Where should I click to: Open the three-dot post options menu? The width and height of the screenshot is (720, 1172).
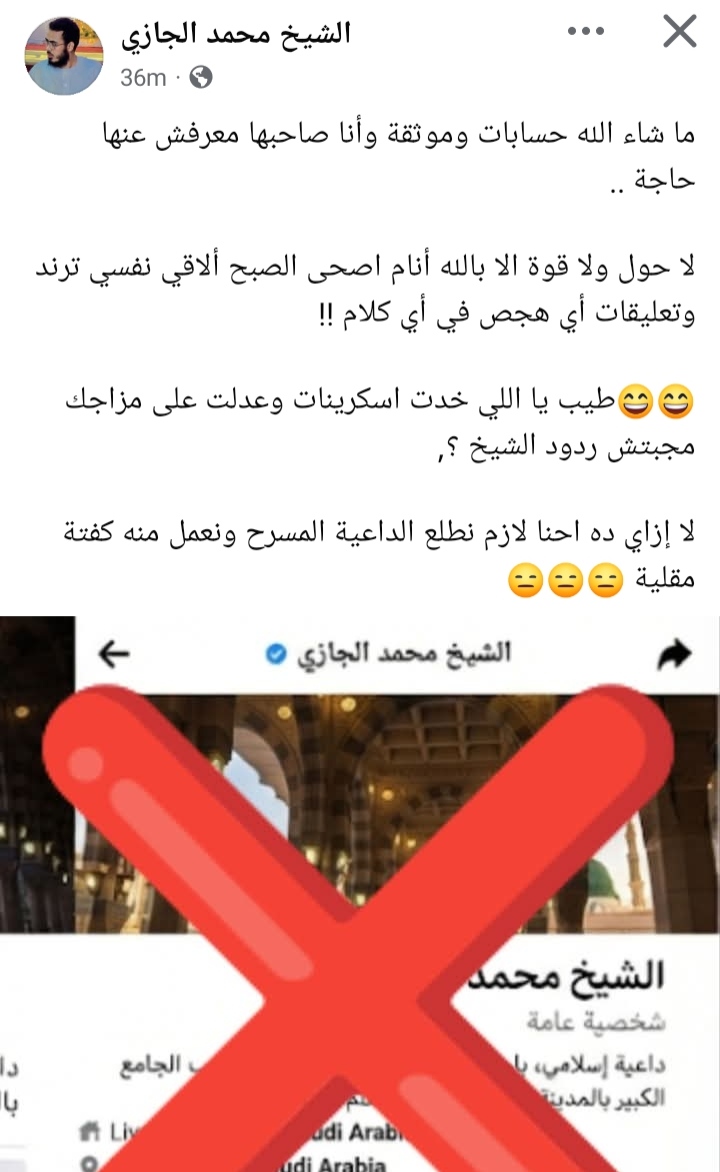click(x=585, y=31)
